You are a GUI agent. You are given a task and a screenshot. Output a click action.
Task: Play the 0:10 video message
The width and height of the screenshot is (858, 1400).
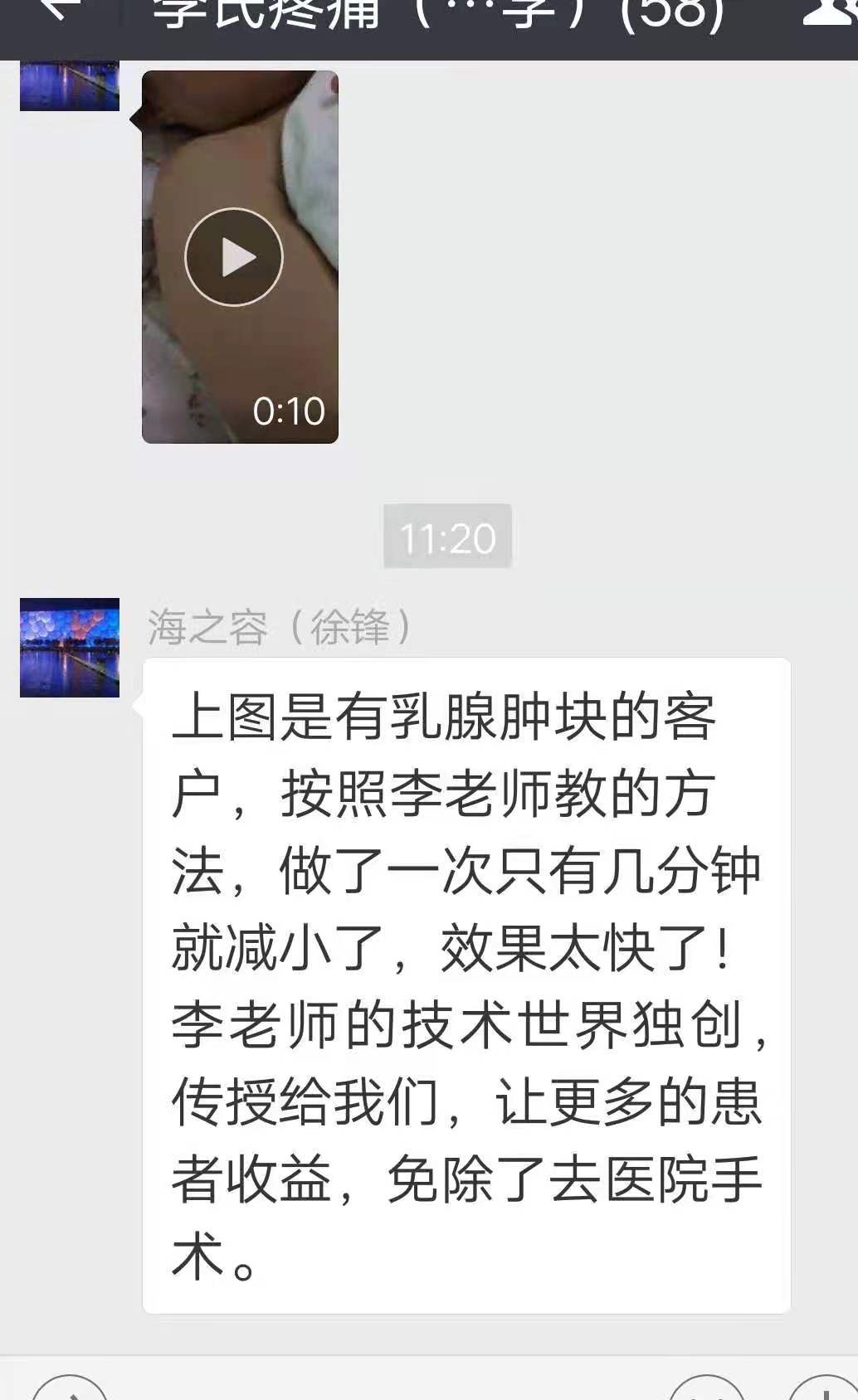coord(234,258)
